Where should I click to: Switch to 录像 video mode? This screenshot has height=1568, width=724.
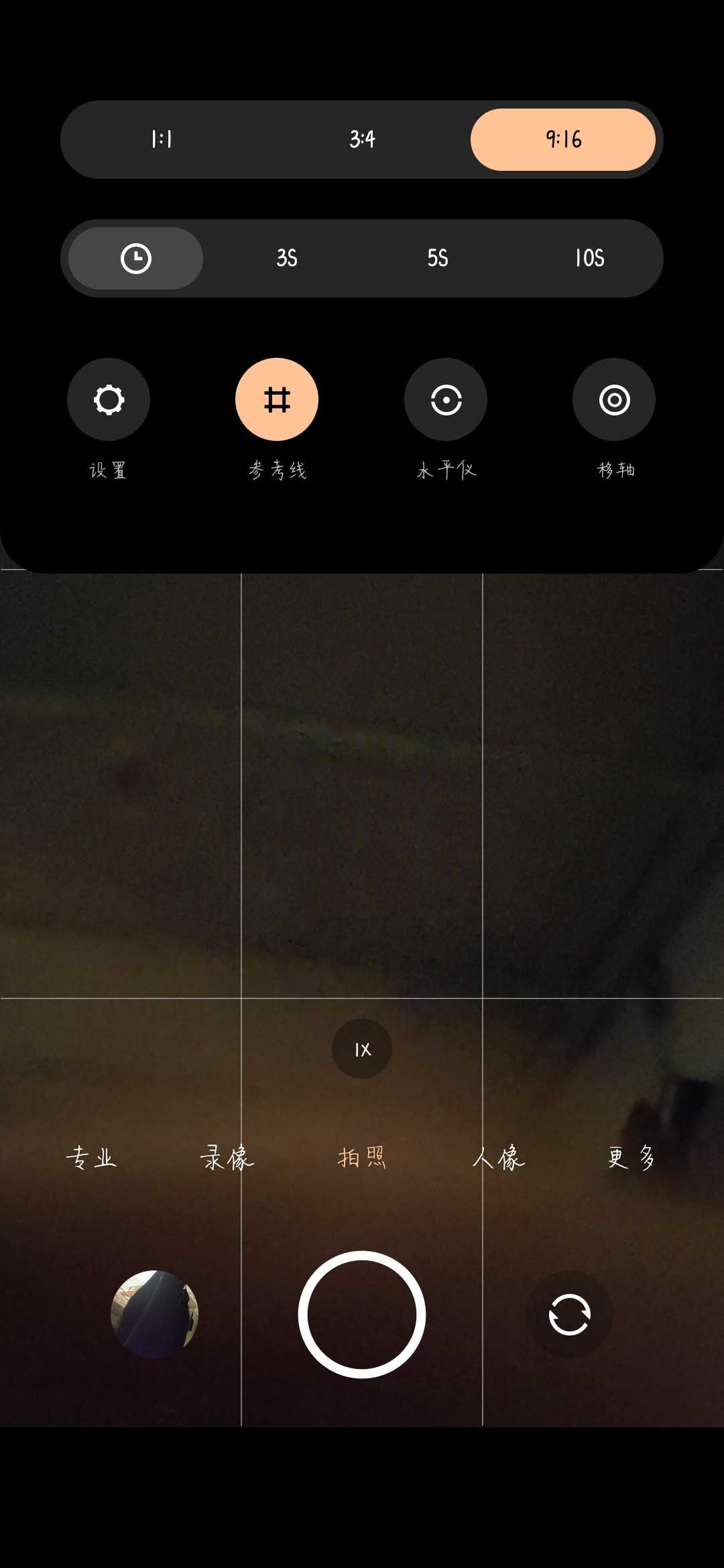click(x=227, y=1157)
